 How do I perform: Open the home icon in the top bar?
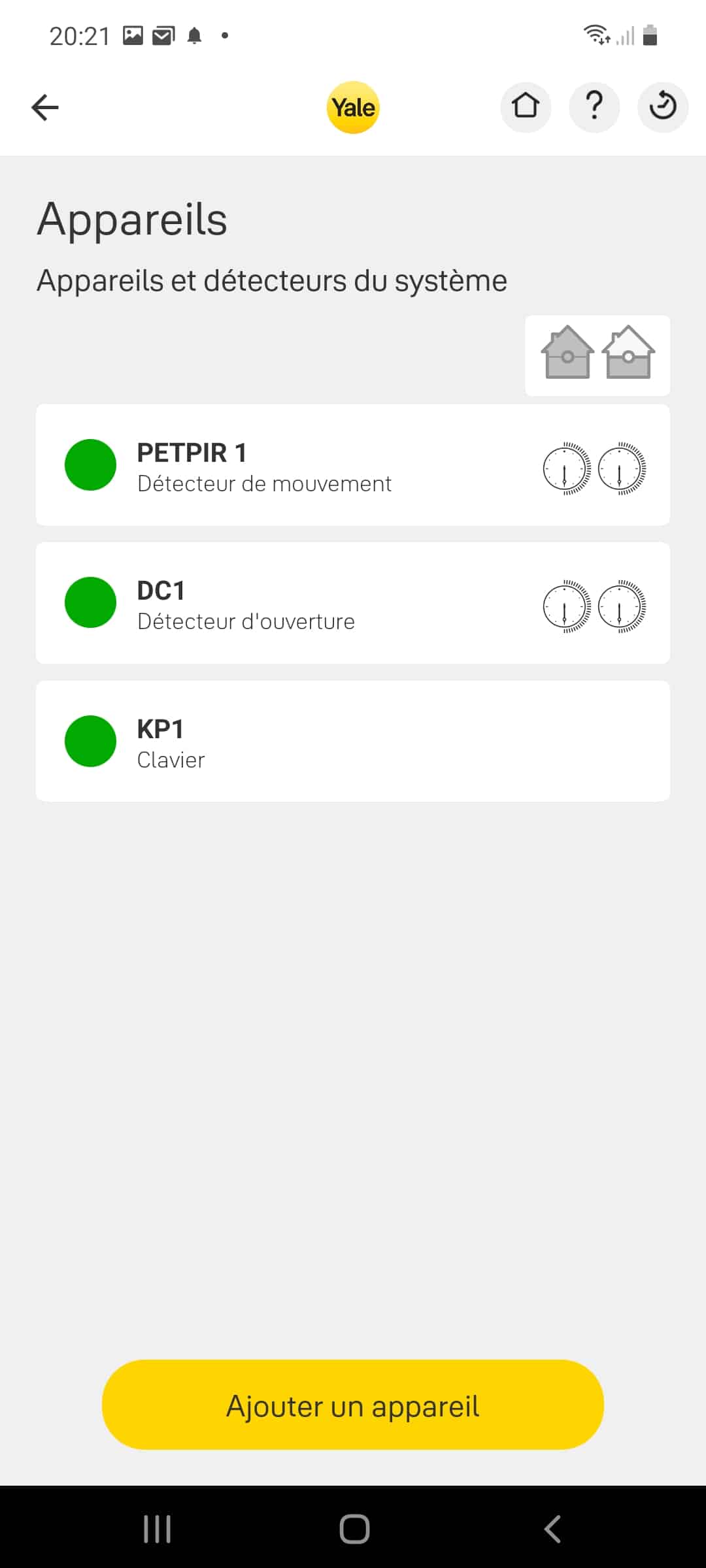(526, 107)
